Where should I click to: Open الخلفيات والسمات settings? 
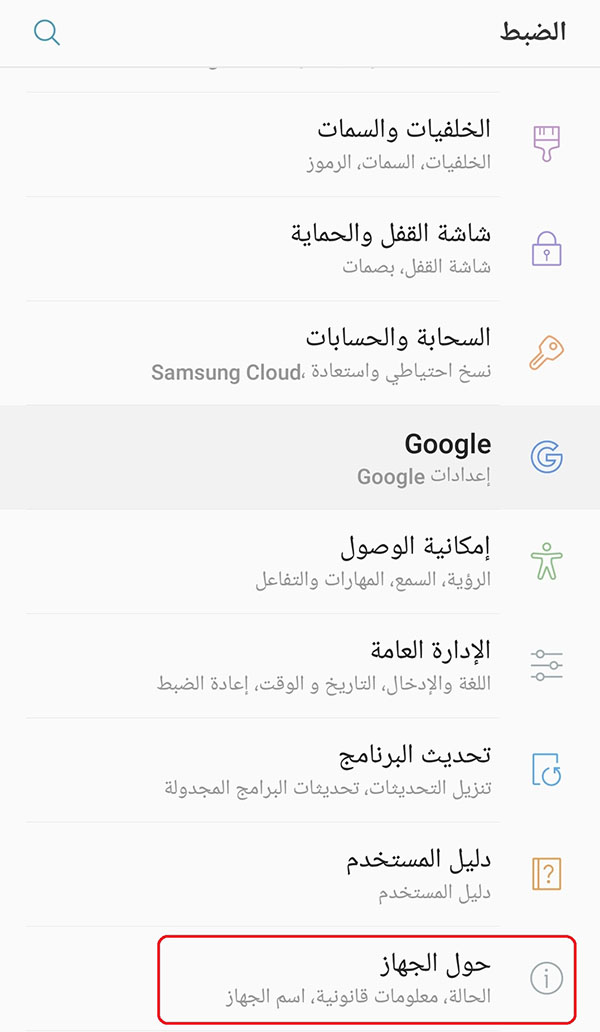[300, 144]
